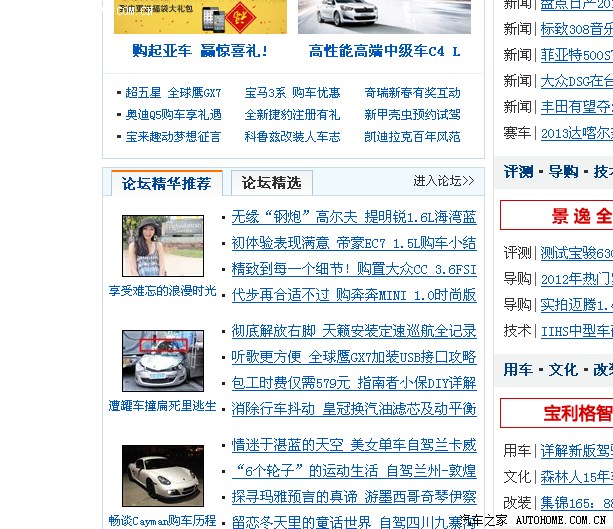Read post 彻底解放右脚 天籁安装定速巡航全记录
This screenshot has height=529, width=613.
354,331
